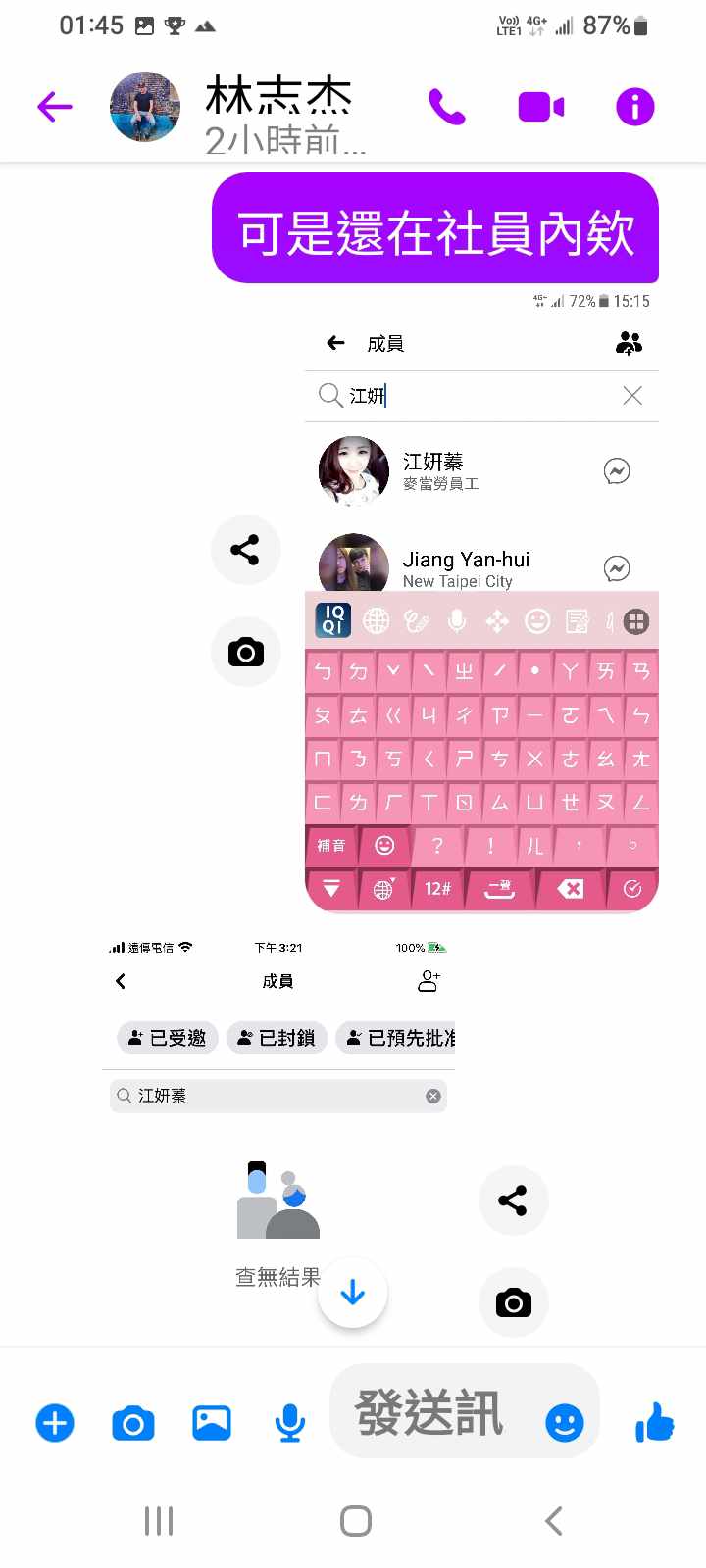Send a thumbs-up like
This screenshot has height=1568, width=706.
coord(655,1420)
